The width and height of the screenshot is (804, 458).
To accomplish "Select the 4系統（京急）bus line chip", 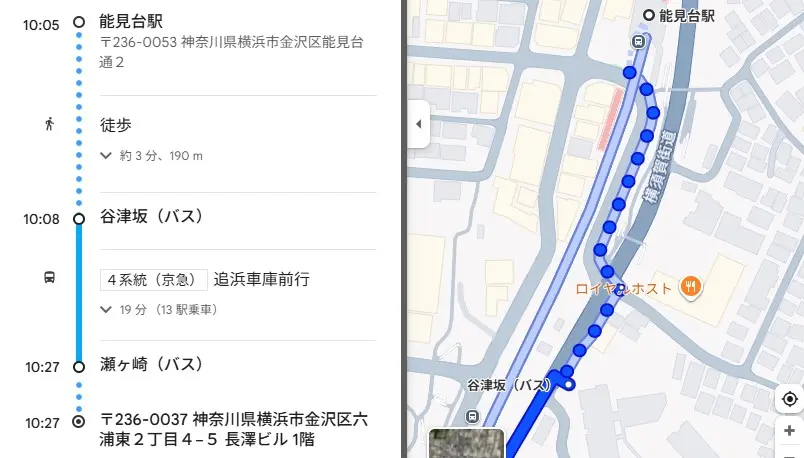I will click(153, 280).
